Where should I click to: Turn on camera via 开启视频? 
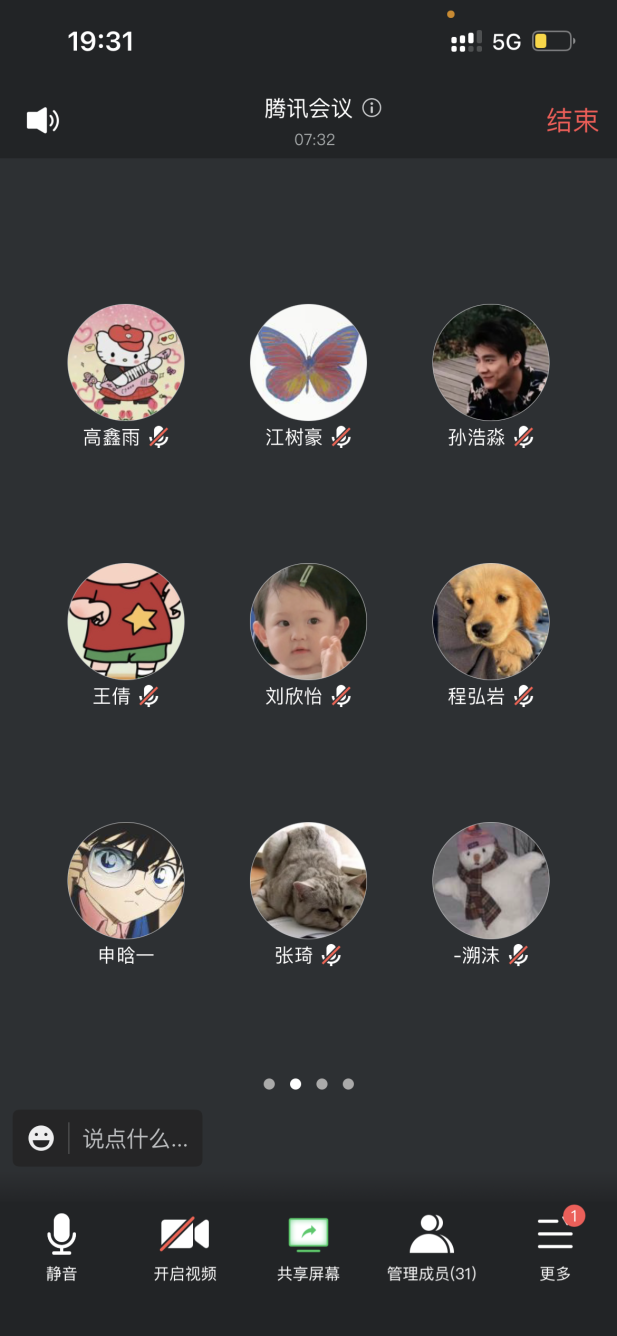pyautogui.click(x=185, y=1245)
